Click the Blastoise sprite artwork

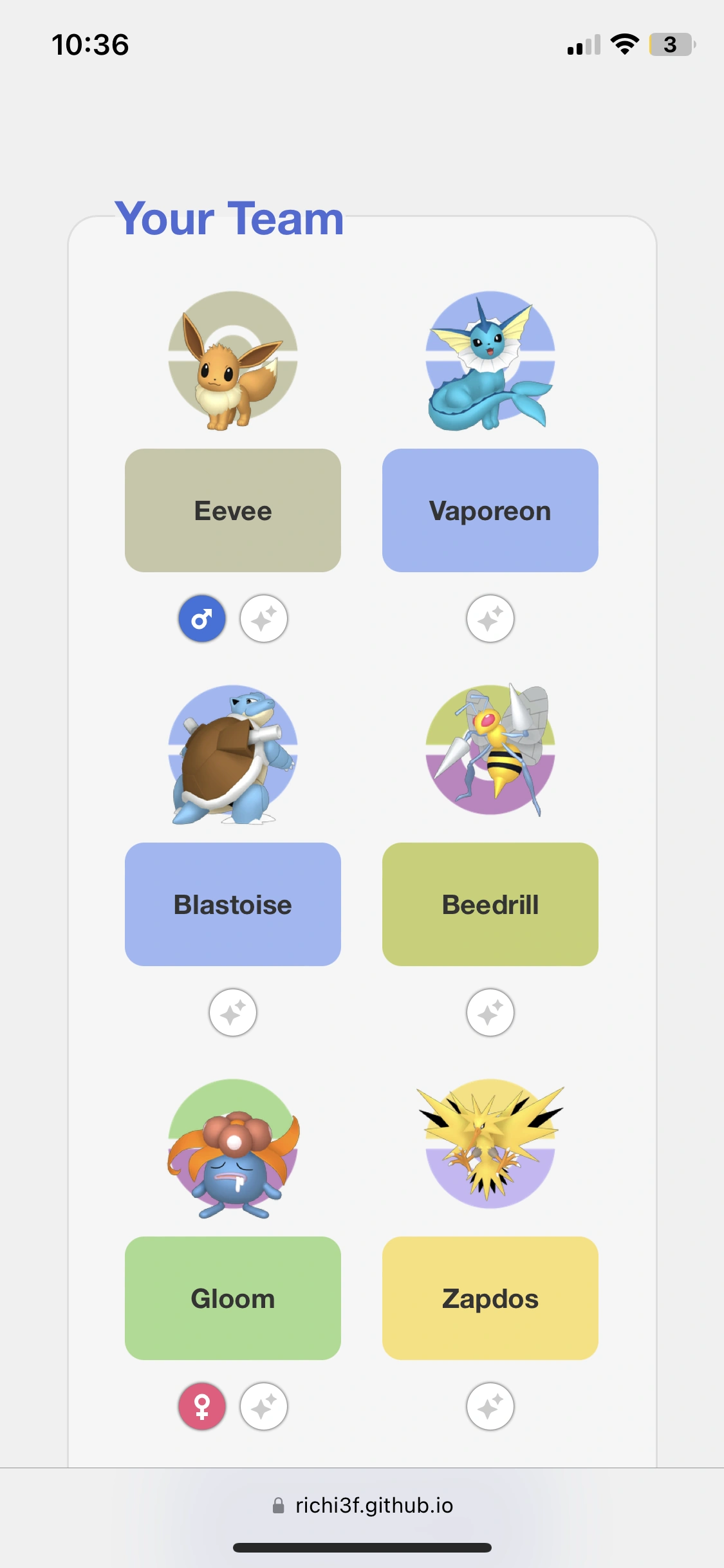tap(233, 760)
